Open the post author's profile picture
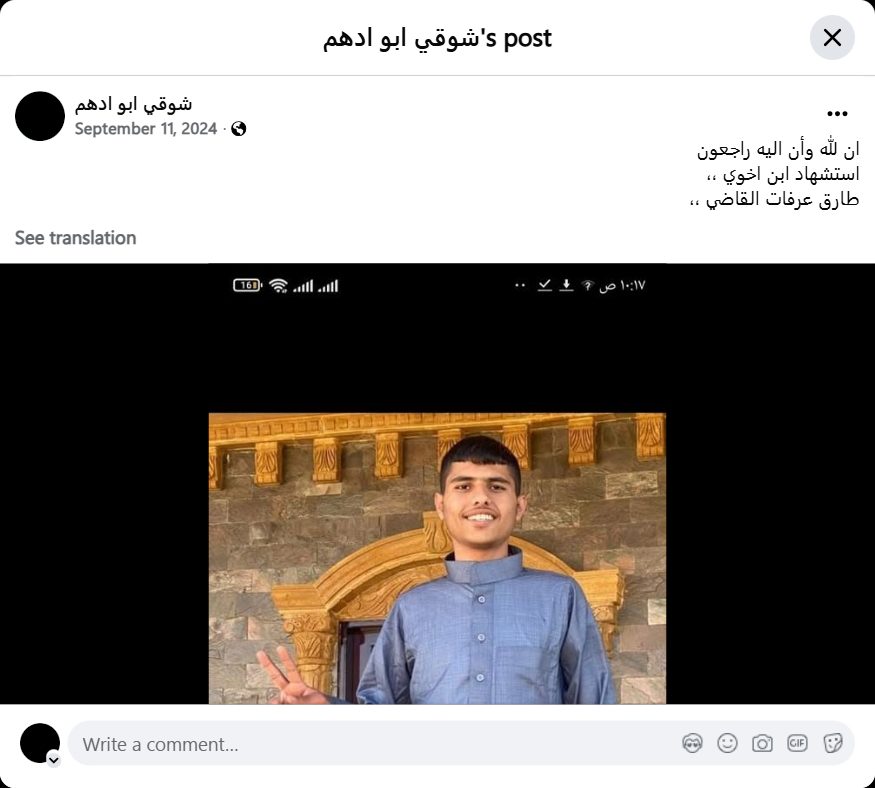 coord(40,116)
